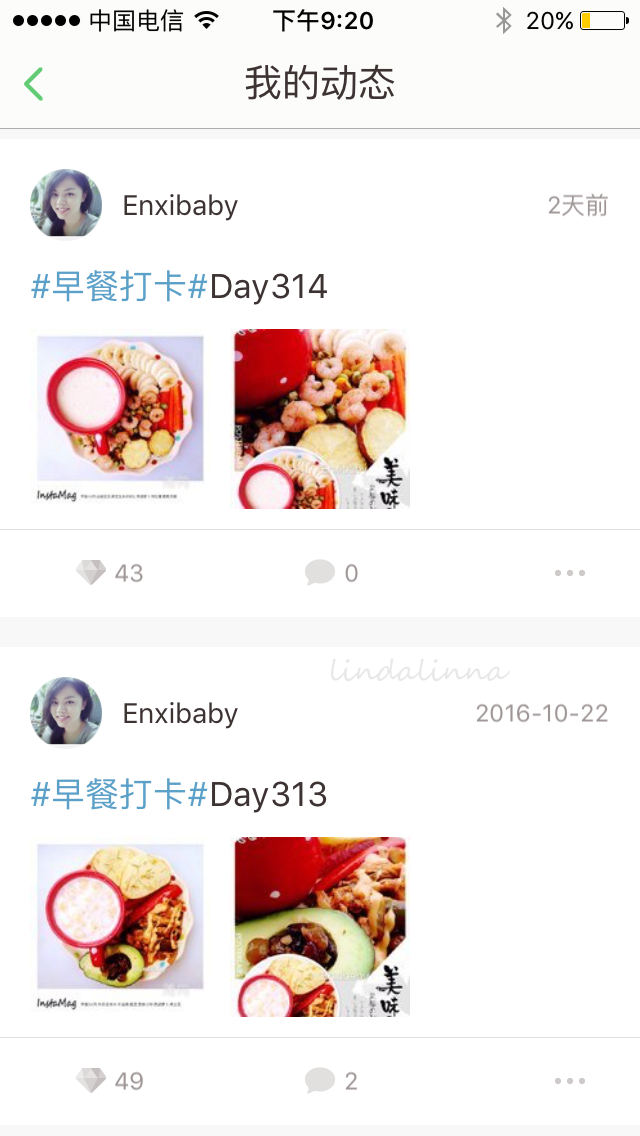
Task: View the first photo of Day313 post
Action: point(120,927)
